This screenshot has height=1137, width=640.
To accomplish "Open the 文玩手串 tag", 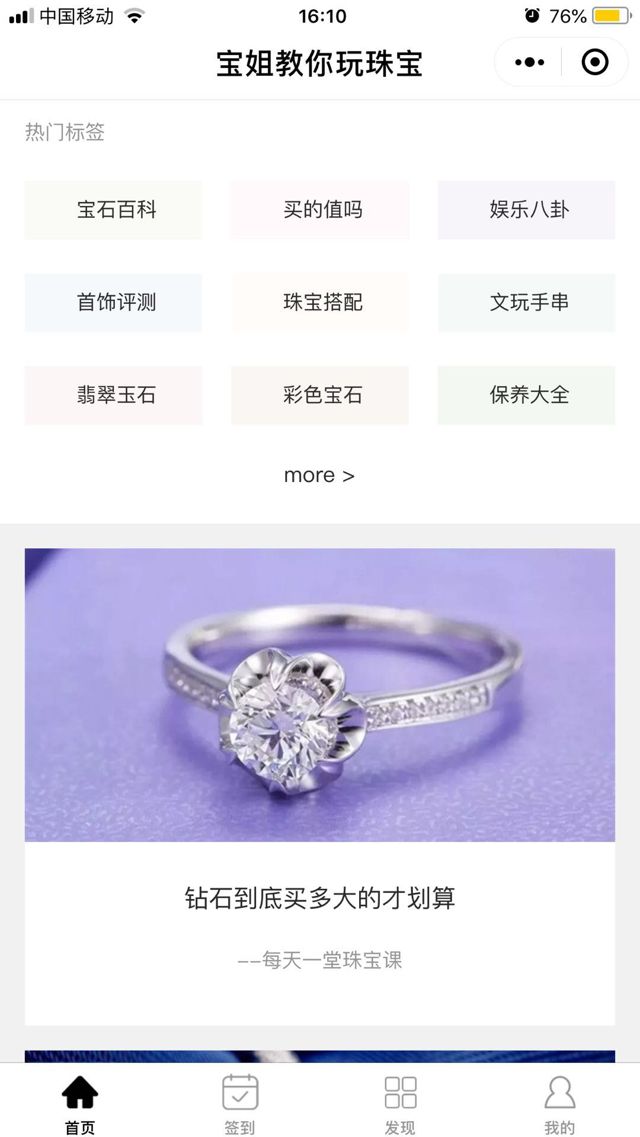I will 526,302.
